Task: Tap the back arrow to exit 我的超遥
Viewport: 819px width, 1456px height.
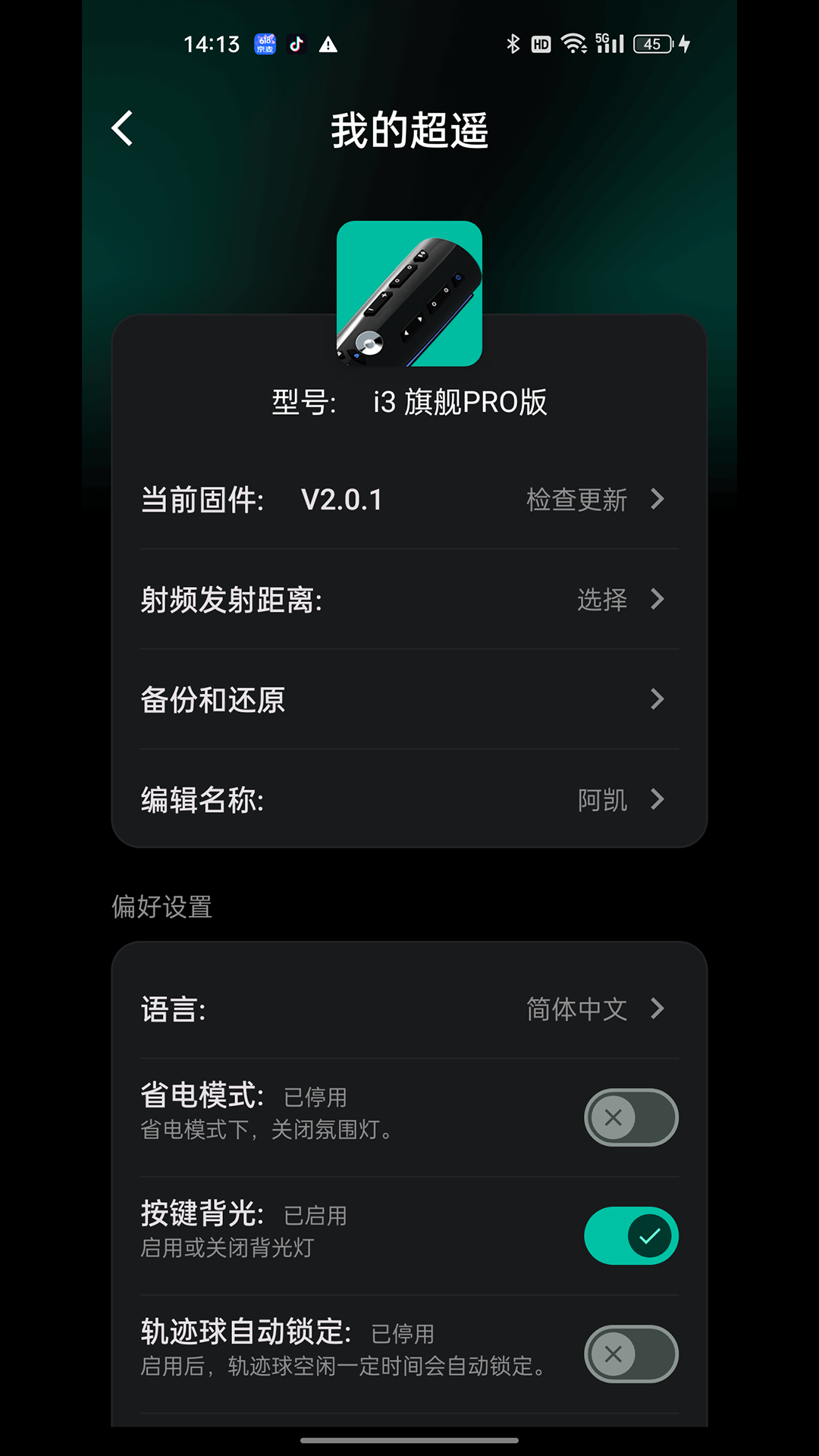Action: click(122, 129)
